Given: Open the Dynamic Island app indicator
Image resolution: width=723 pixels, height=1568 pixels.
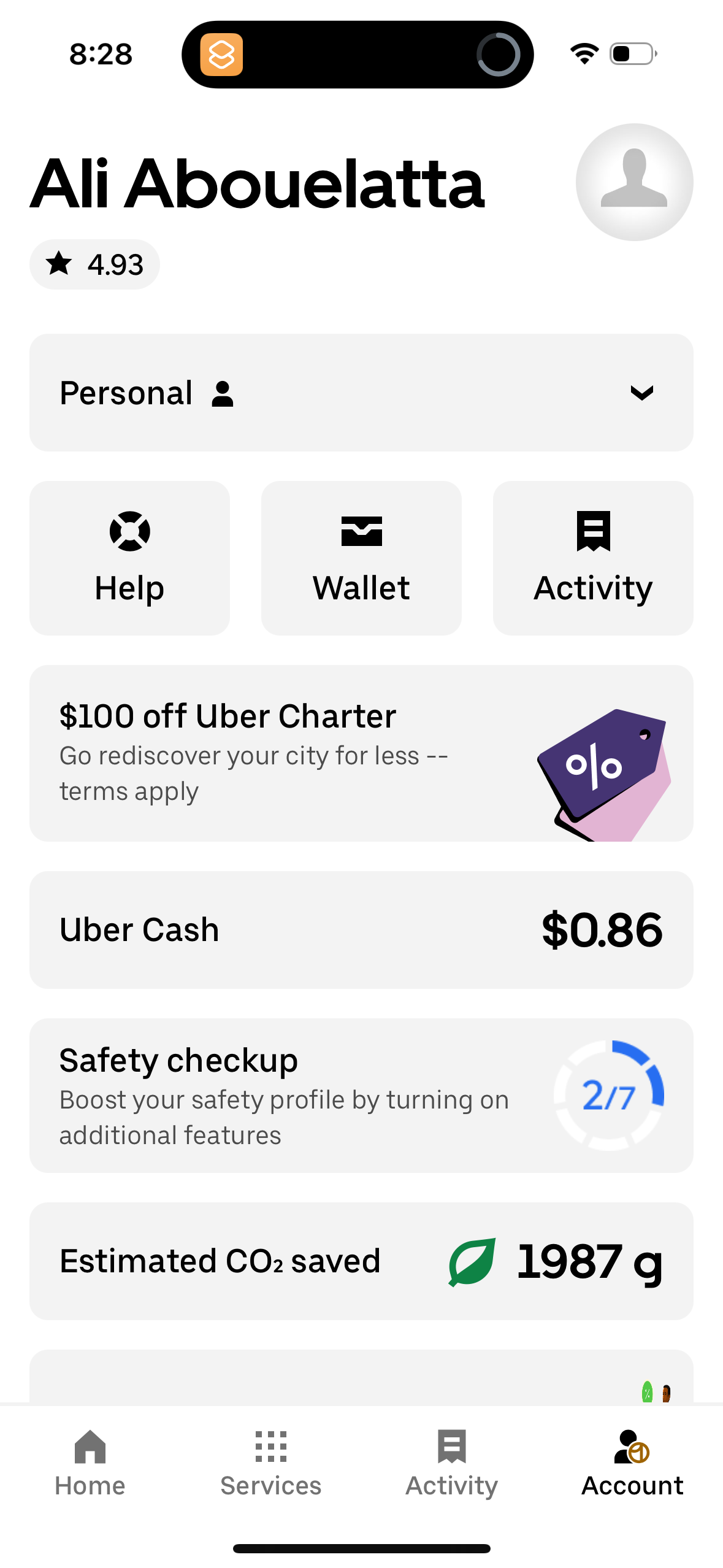Looking at the screenshot, I should click(x=223, y=55).
